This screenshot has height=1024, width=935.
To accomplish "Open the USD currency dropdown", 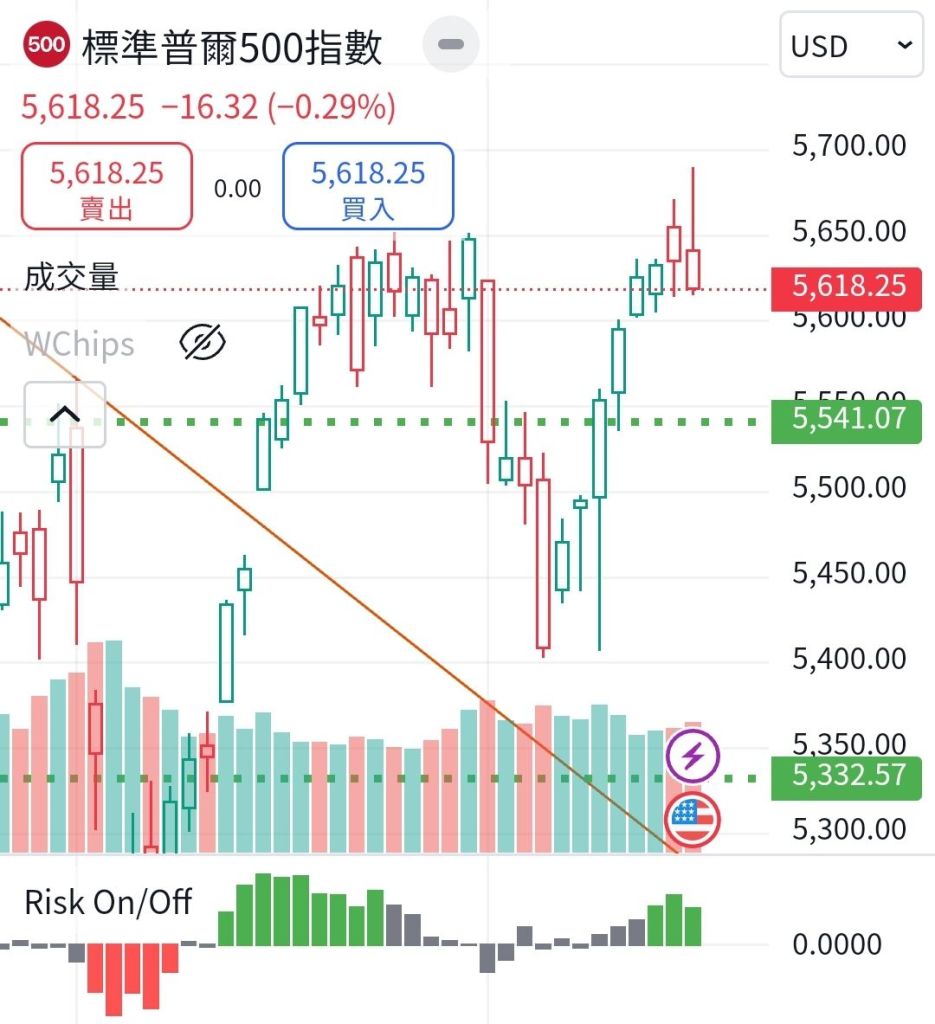I will tap(850, 45).
